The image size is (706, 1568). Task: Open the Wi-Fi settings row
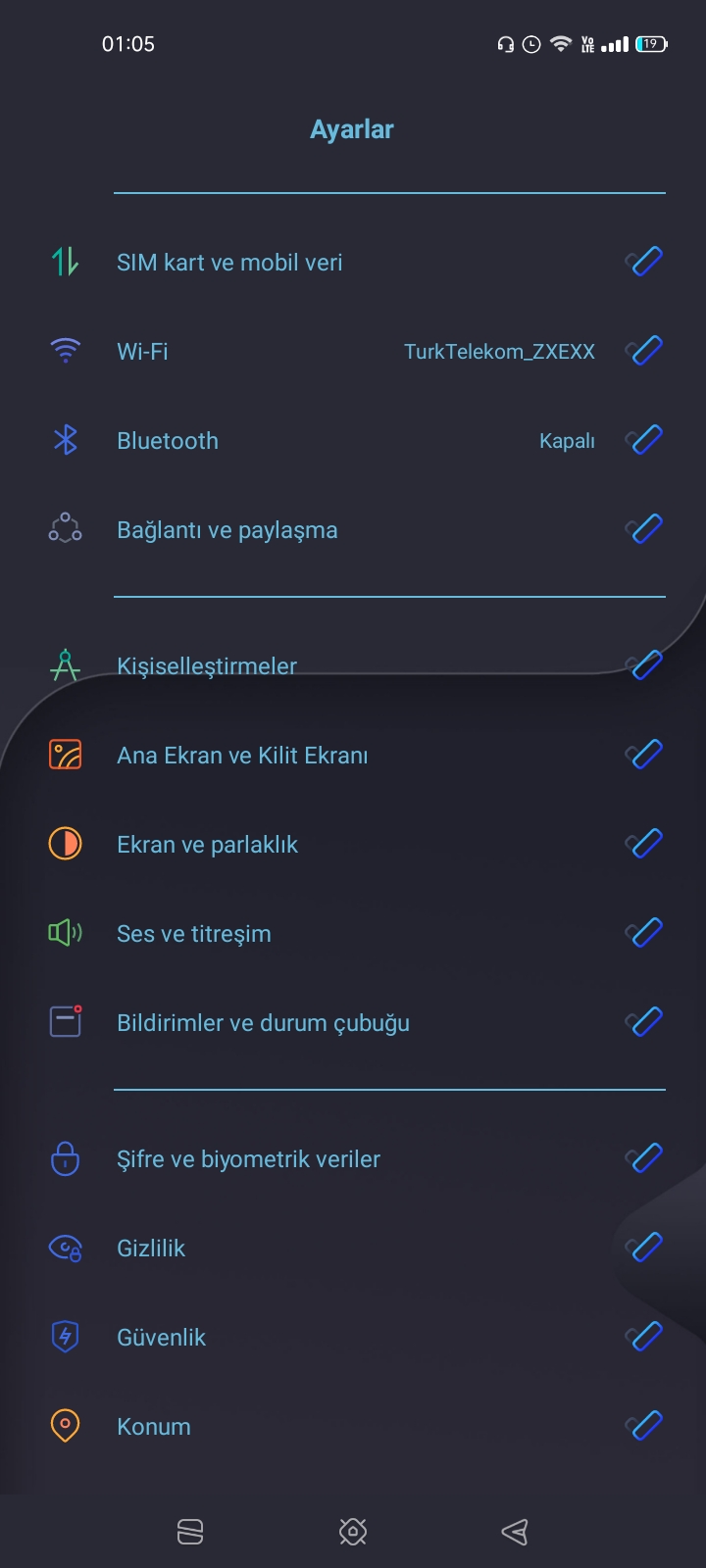tap(142, 352)
